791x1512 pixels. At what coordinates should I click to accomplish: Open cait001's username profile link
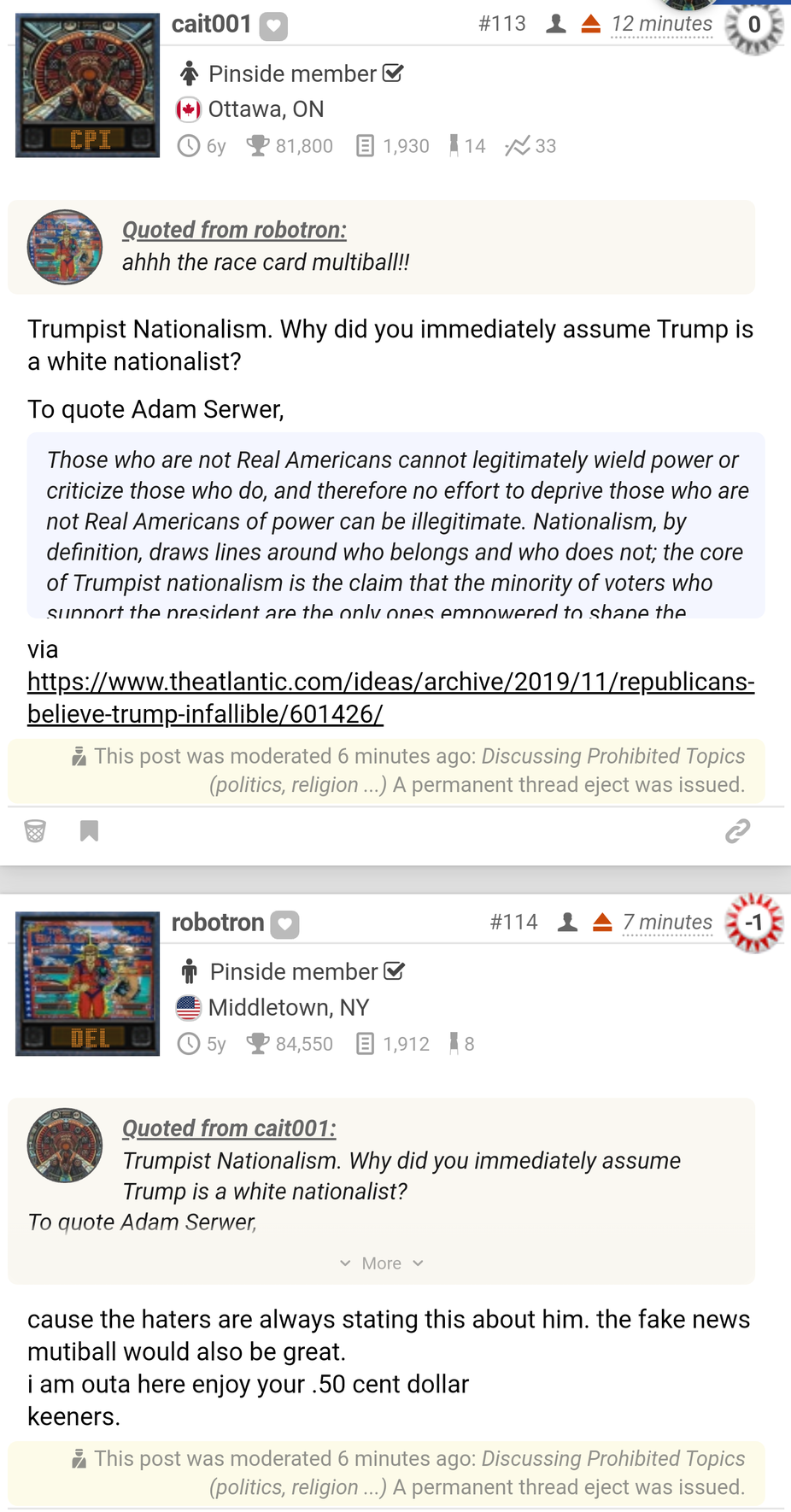point(211,24)
